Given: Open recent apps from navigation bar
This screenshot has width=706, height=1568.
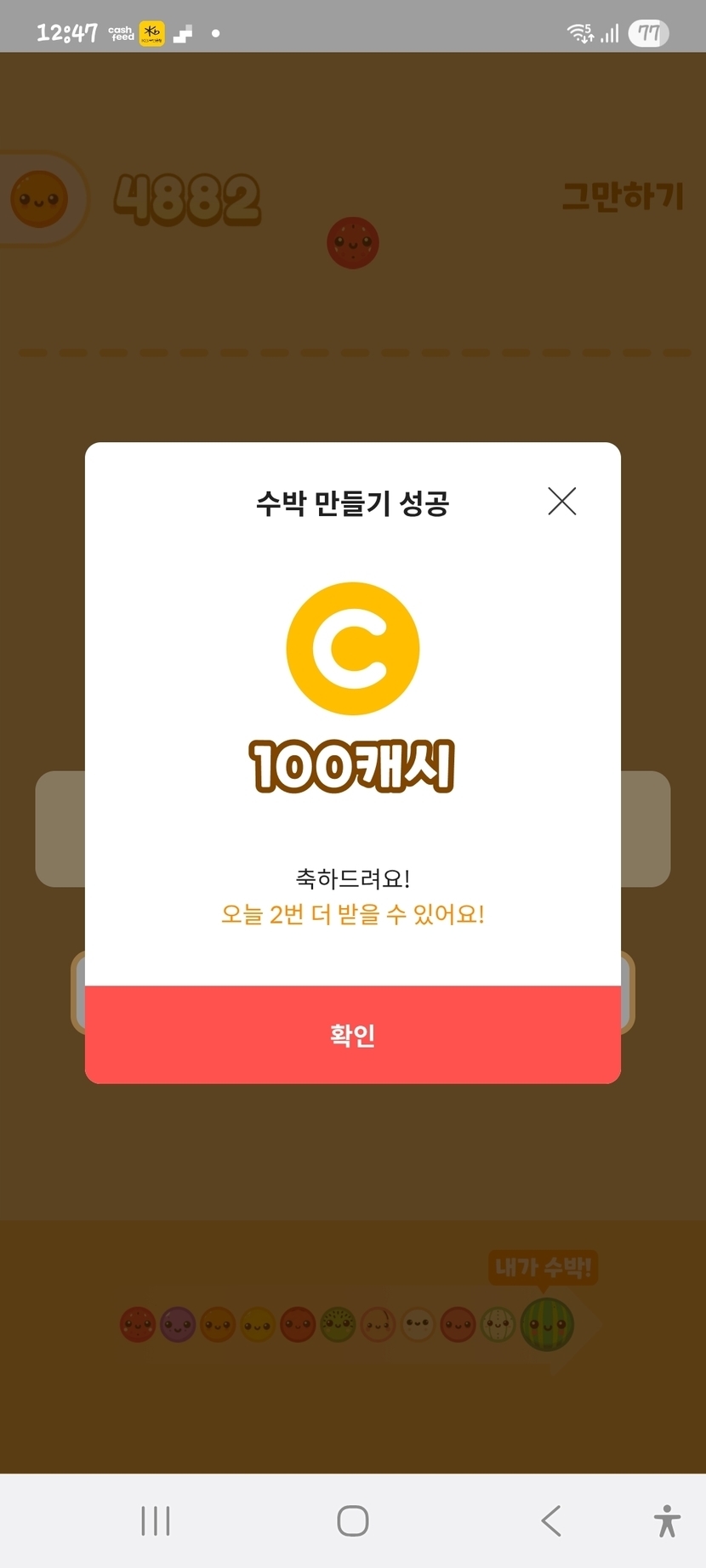Looking at the screenshot, I should click(x=156, y=1520).
